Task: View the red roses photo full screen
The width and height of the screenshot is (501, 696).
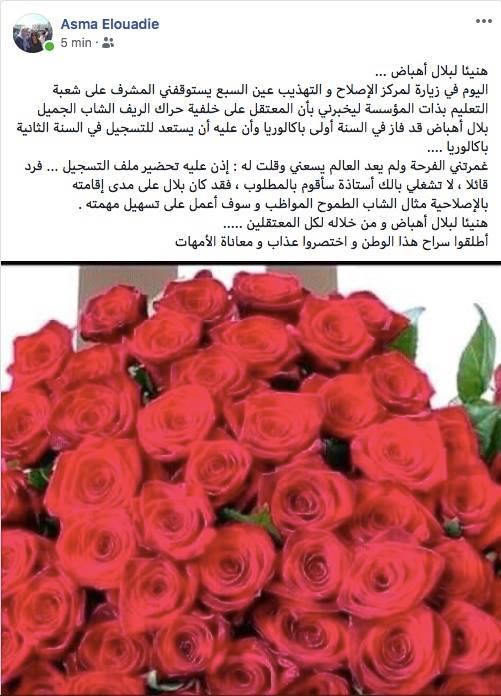Action: tap(251, 480)
